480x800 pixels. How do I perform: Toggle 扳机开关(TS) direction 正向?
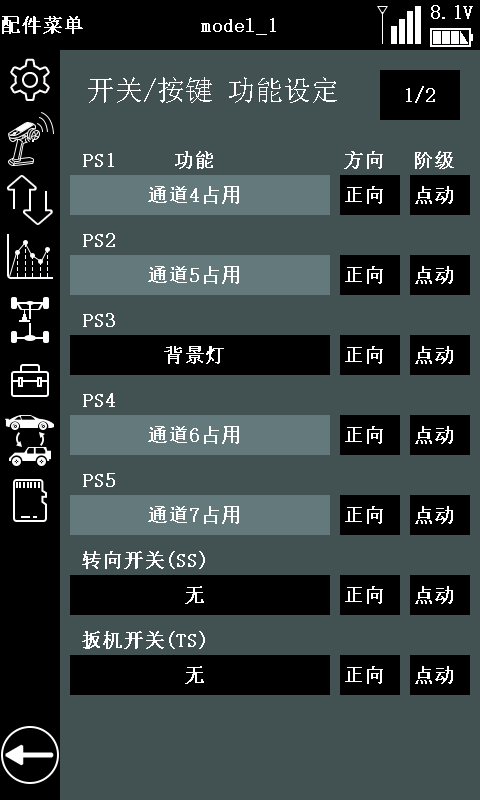click(370, 675)
